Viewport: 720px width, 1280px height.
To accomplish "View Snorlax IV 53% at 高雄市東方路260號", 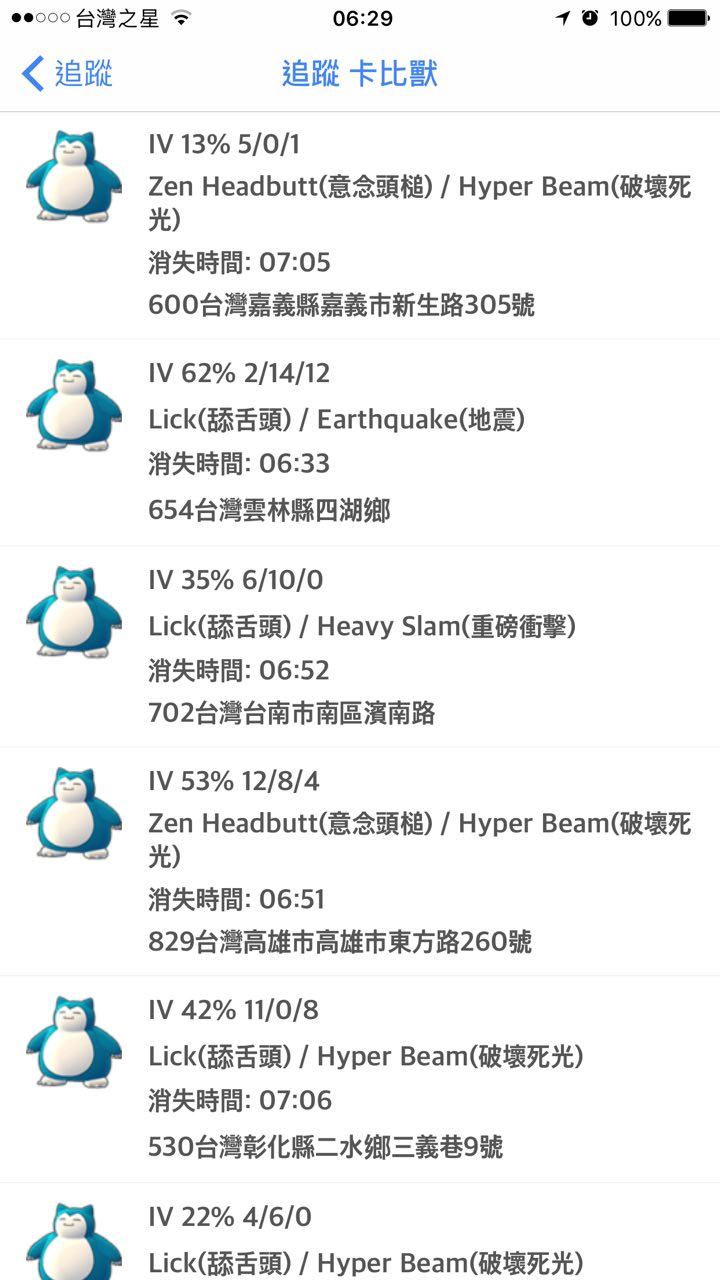I will tap(360, 861).
